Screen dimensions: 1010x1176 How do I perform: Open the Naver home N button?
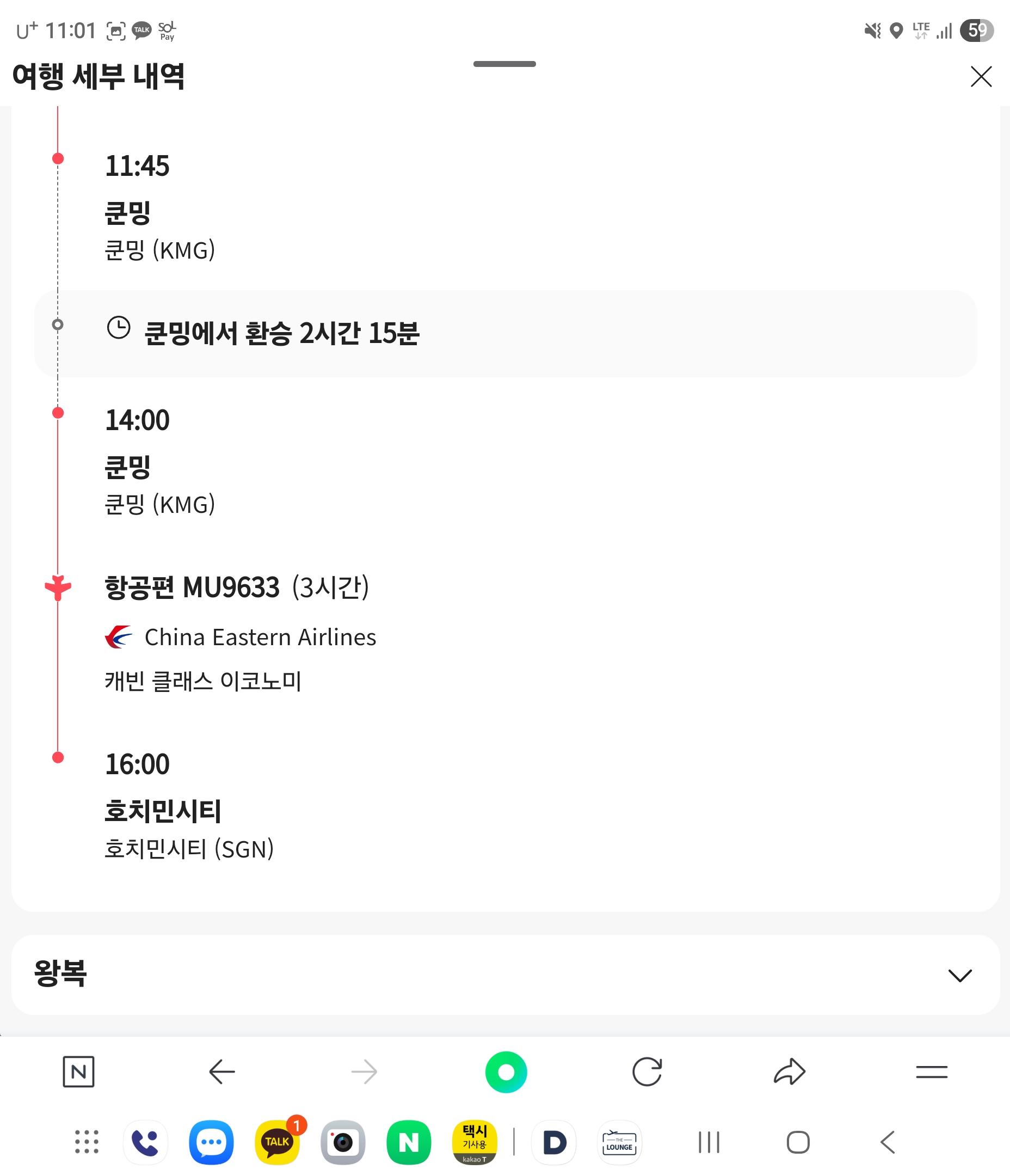tap(78, 1072)
